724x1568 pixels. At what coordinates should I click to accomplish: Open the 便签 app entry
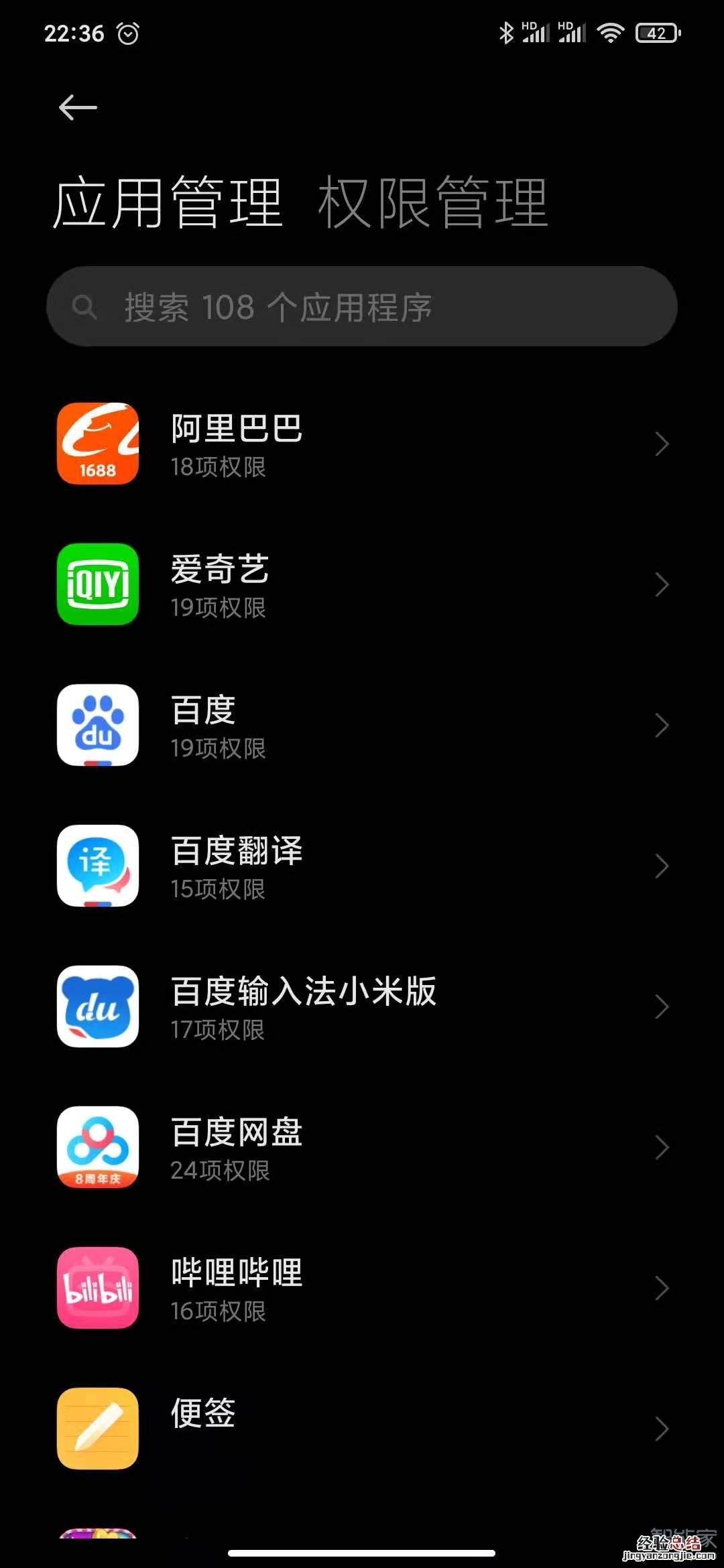[x=362, y=1429]
